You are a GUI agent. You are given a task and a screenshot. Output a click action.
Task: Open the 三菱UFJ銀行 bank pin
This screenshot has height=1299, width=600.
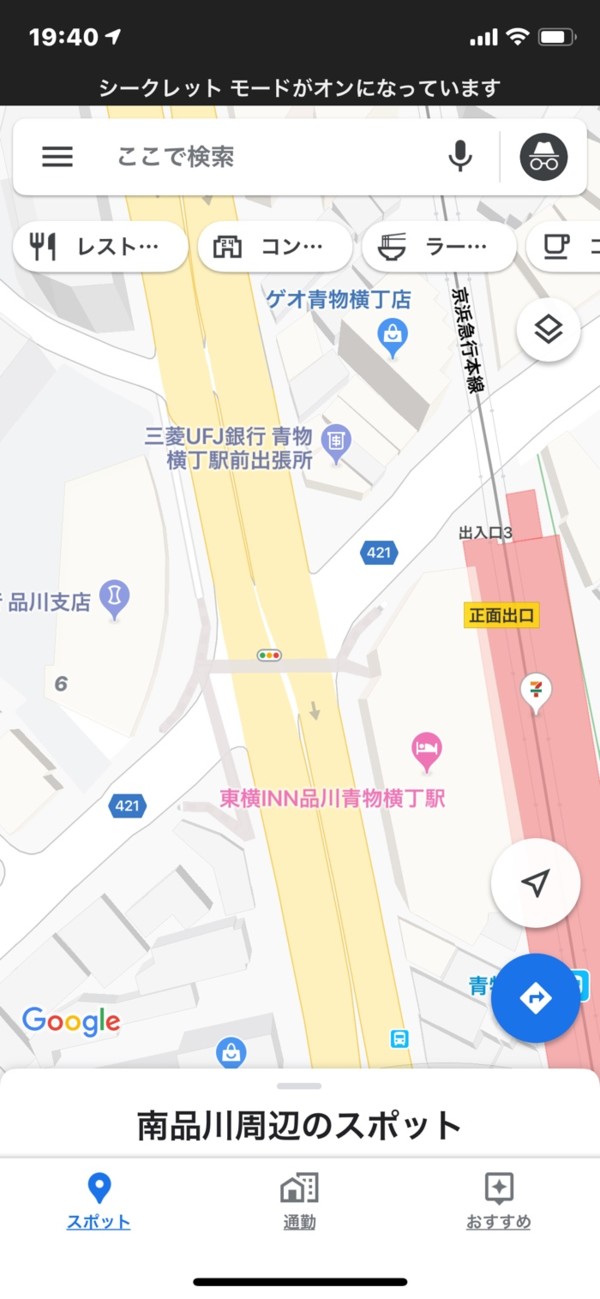point(337,440)
